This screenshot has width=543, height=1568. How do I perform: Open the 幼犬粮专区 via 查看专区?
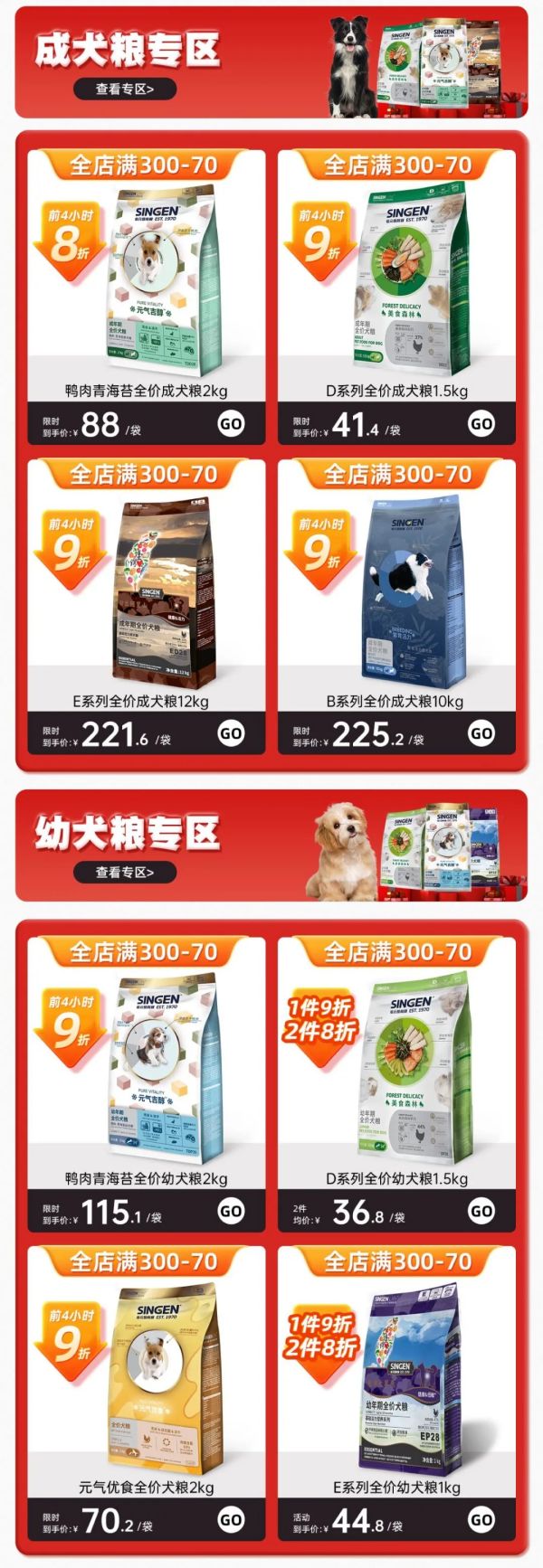[x=125, y=873]
